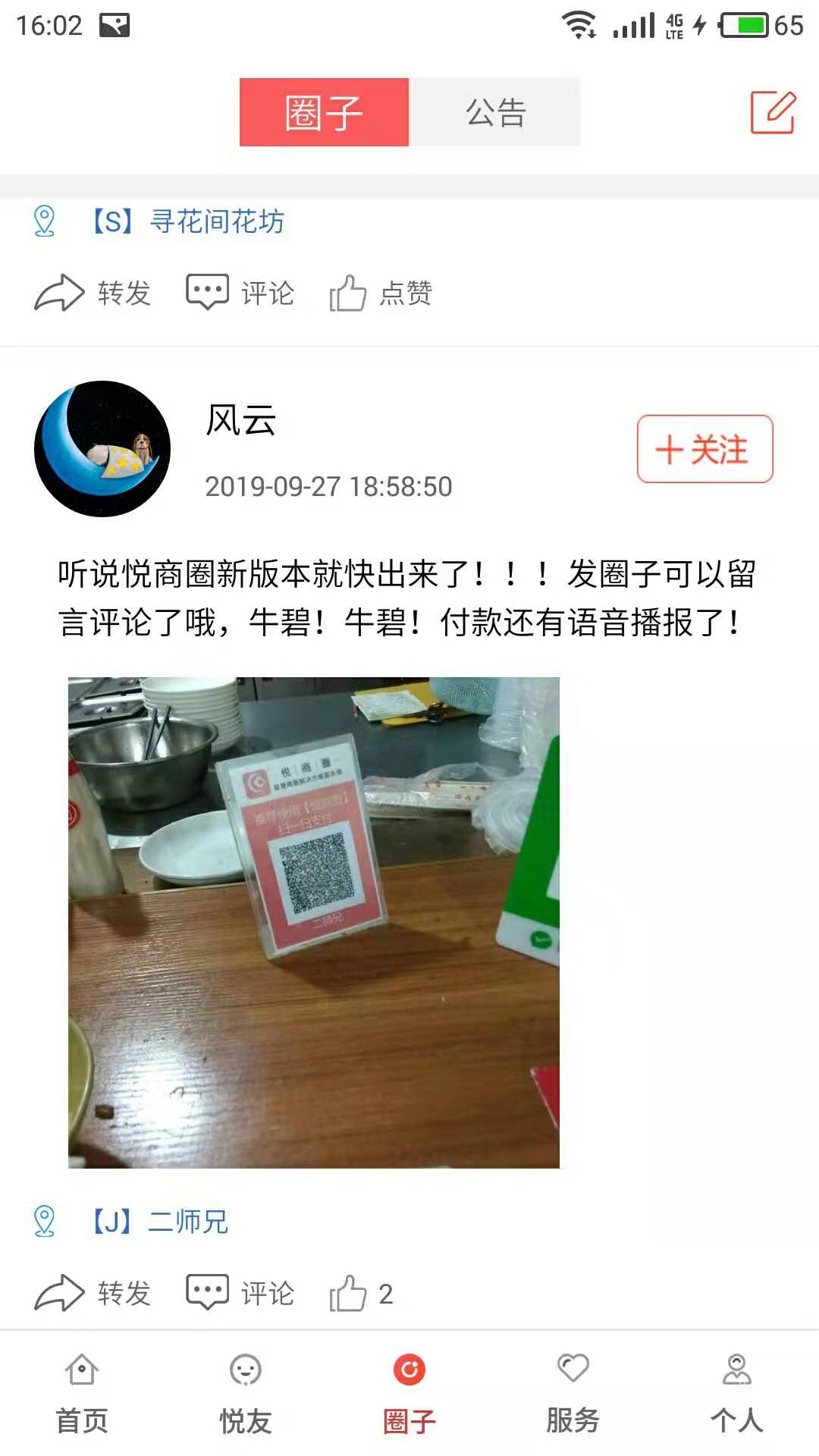This screenshot has width=819, height=1456.
Task: Switch to the 公告 tab
Action: (x=495, y=112)
